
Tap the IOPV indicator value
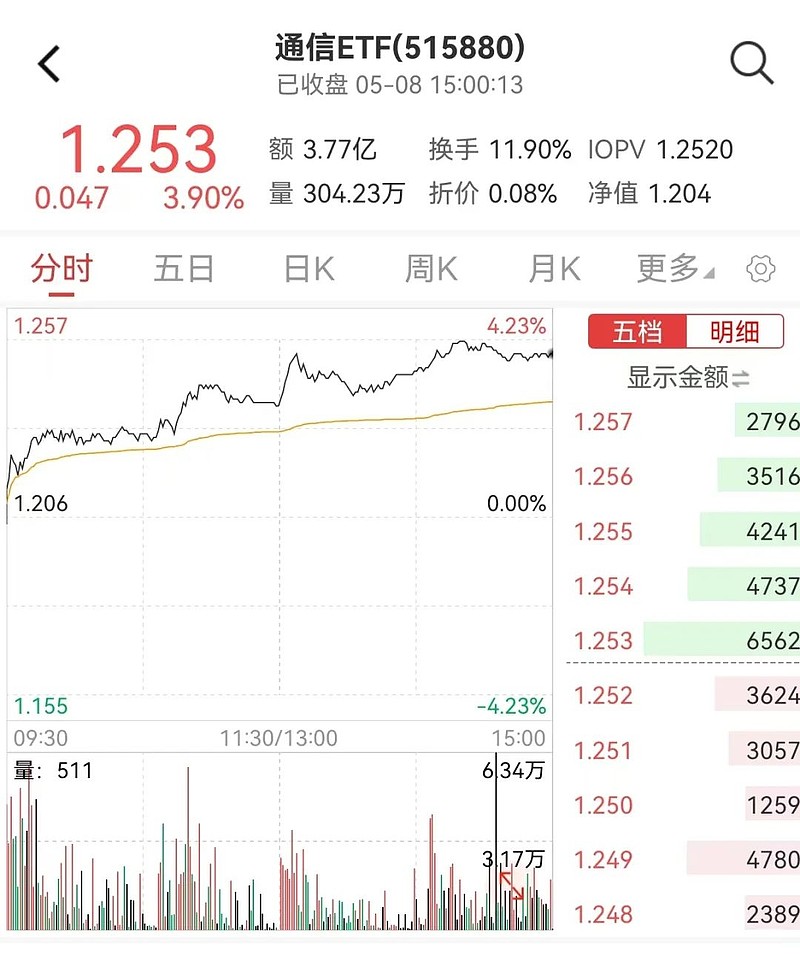click(661, 148)
